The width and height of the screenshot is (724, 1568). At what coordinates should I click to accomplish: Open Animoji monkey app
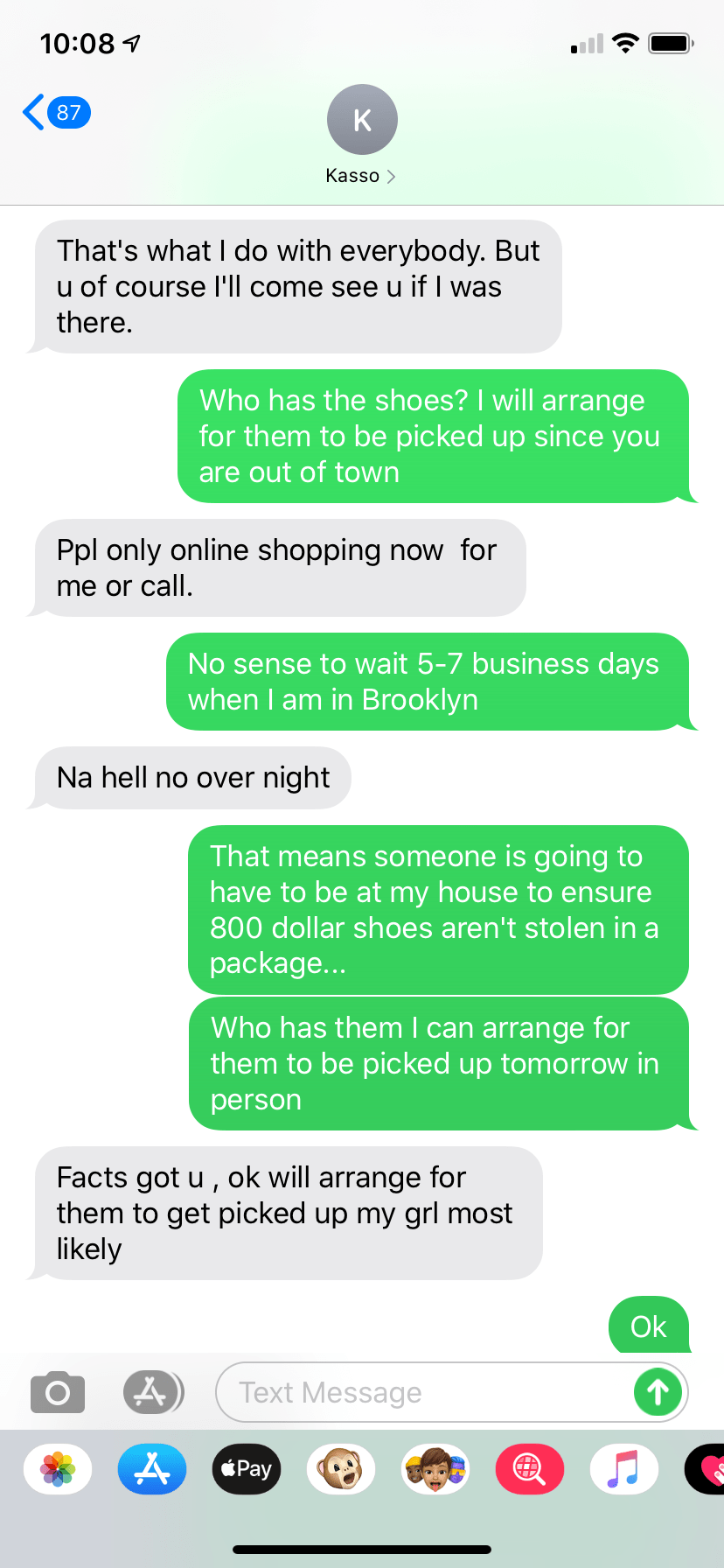point(341,1469)
